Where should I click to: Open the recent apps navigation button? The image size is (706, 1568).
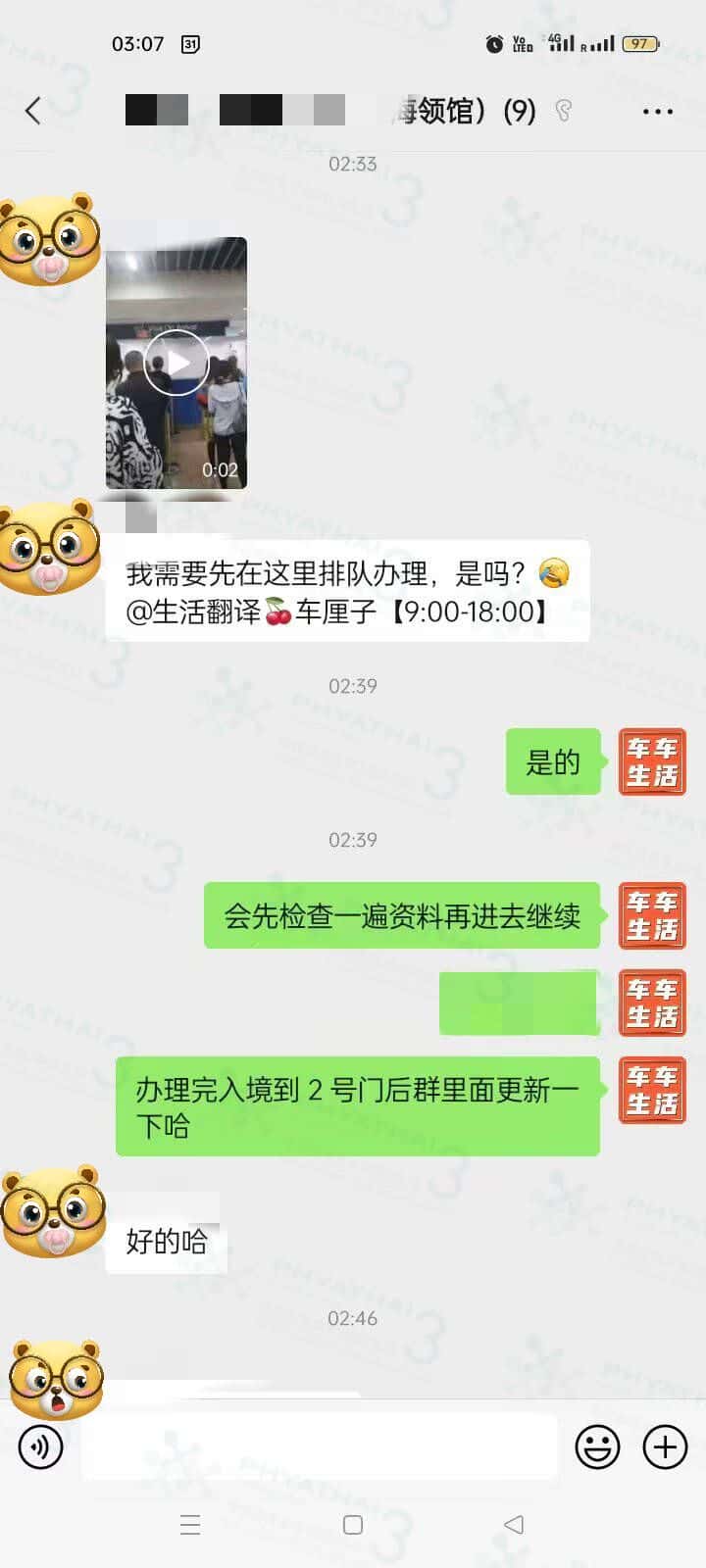[190, 1525]
